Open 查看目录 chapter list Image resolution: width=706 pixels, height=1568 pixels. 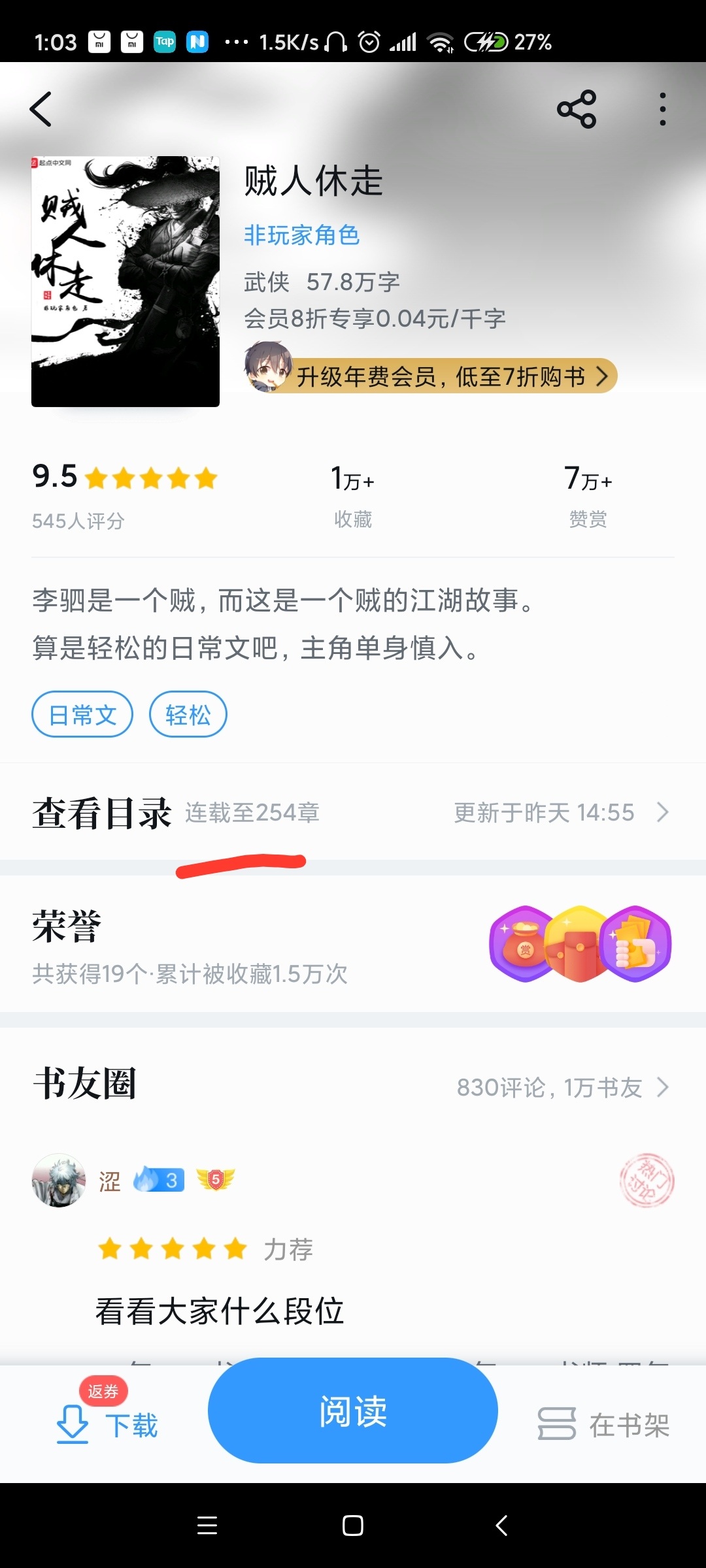pos(353,812)
